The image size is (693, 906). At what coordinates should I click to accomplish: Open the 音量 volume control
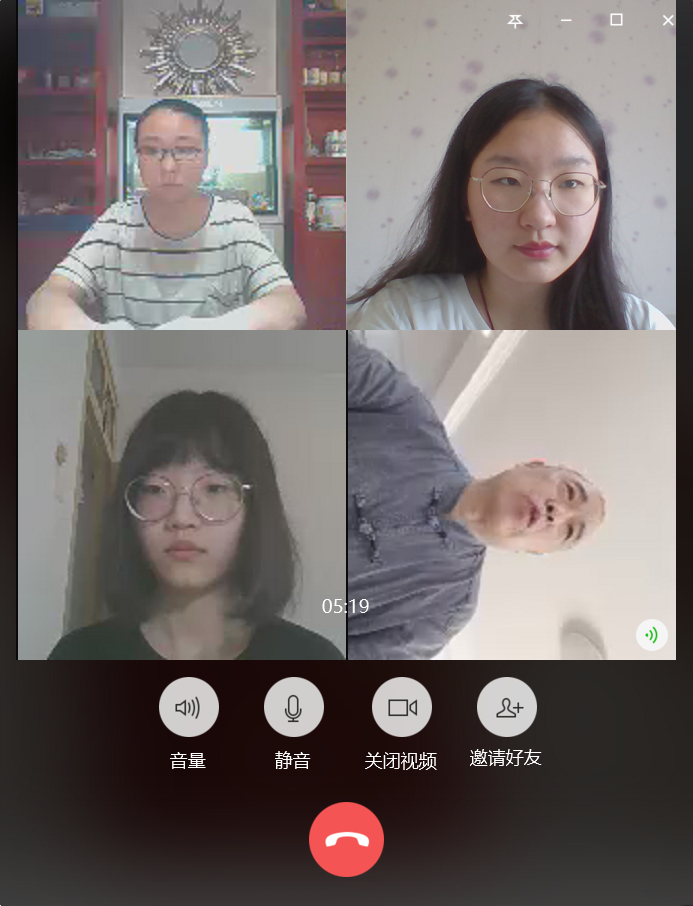pos(188,707)
